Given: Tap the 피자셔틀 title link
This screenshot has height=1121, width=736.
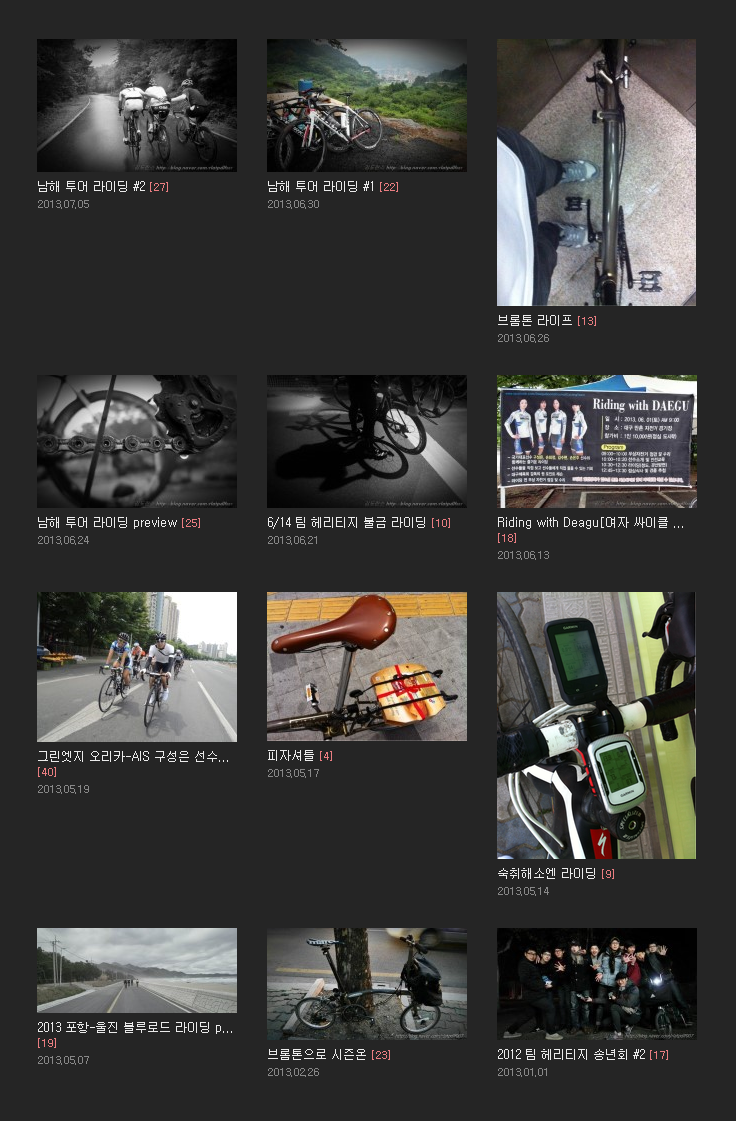Looking at the screenshot, I should point(290,756).
